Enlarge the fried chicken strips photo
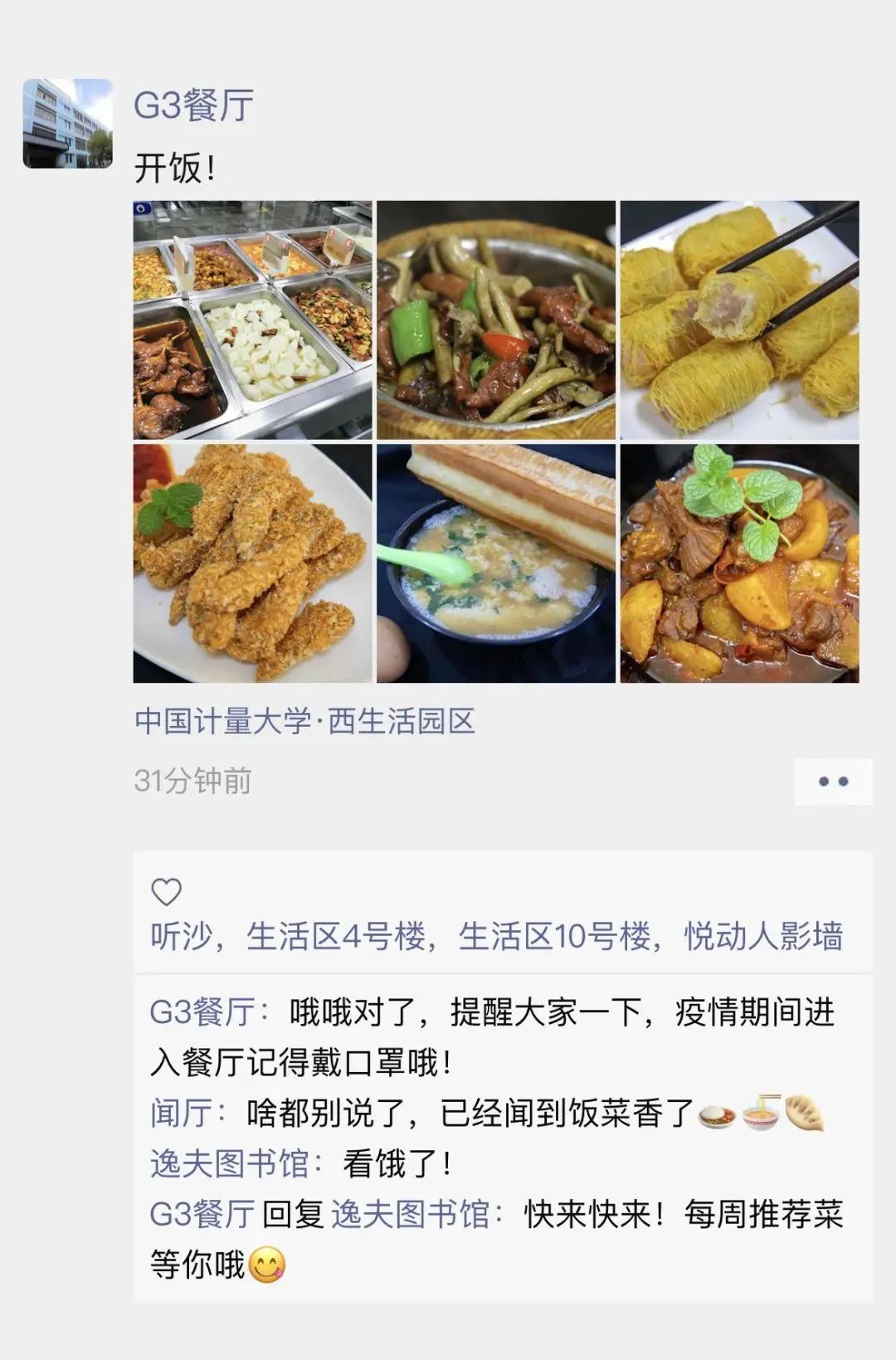 tap(252, 563)
